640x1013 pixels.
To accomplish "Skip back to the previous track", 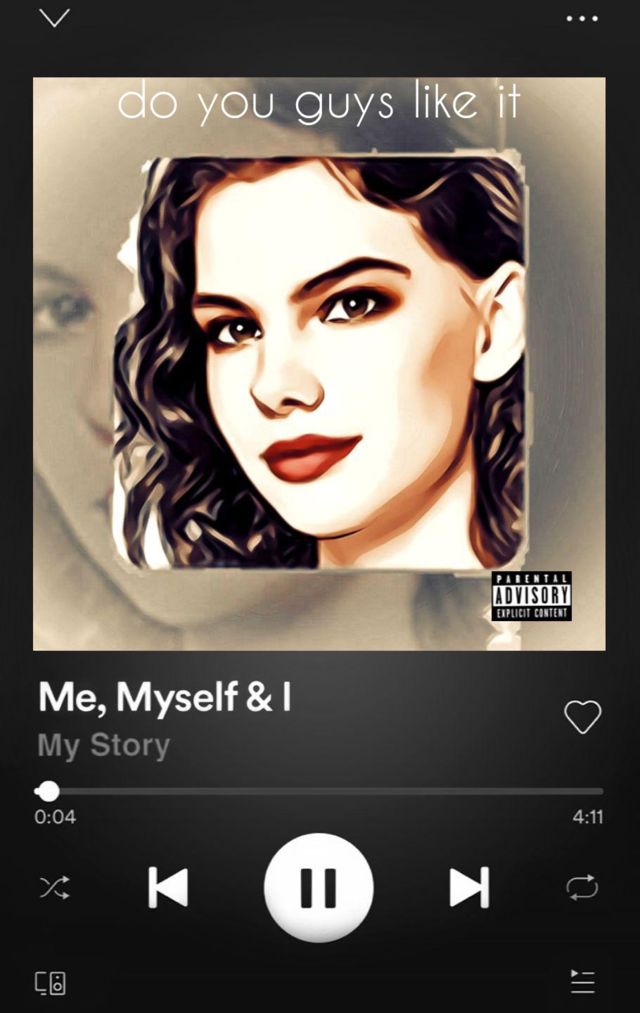I will pos(168,887).
